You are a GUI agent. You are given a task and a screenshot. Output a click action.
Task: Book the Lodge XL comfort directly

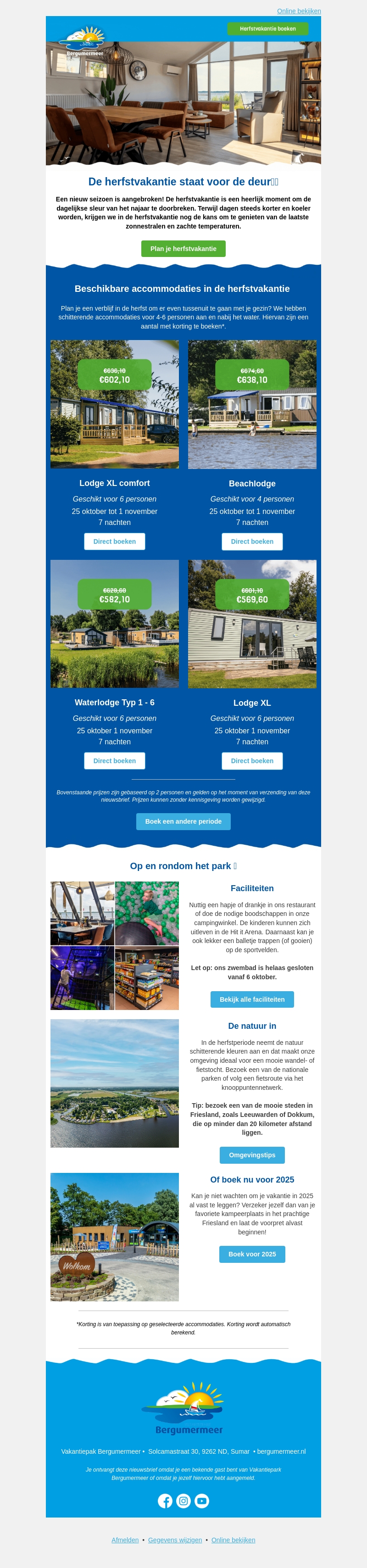pos(114,541)
